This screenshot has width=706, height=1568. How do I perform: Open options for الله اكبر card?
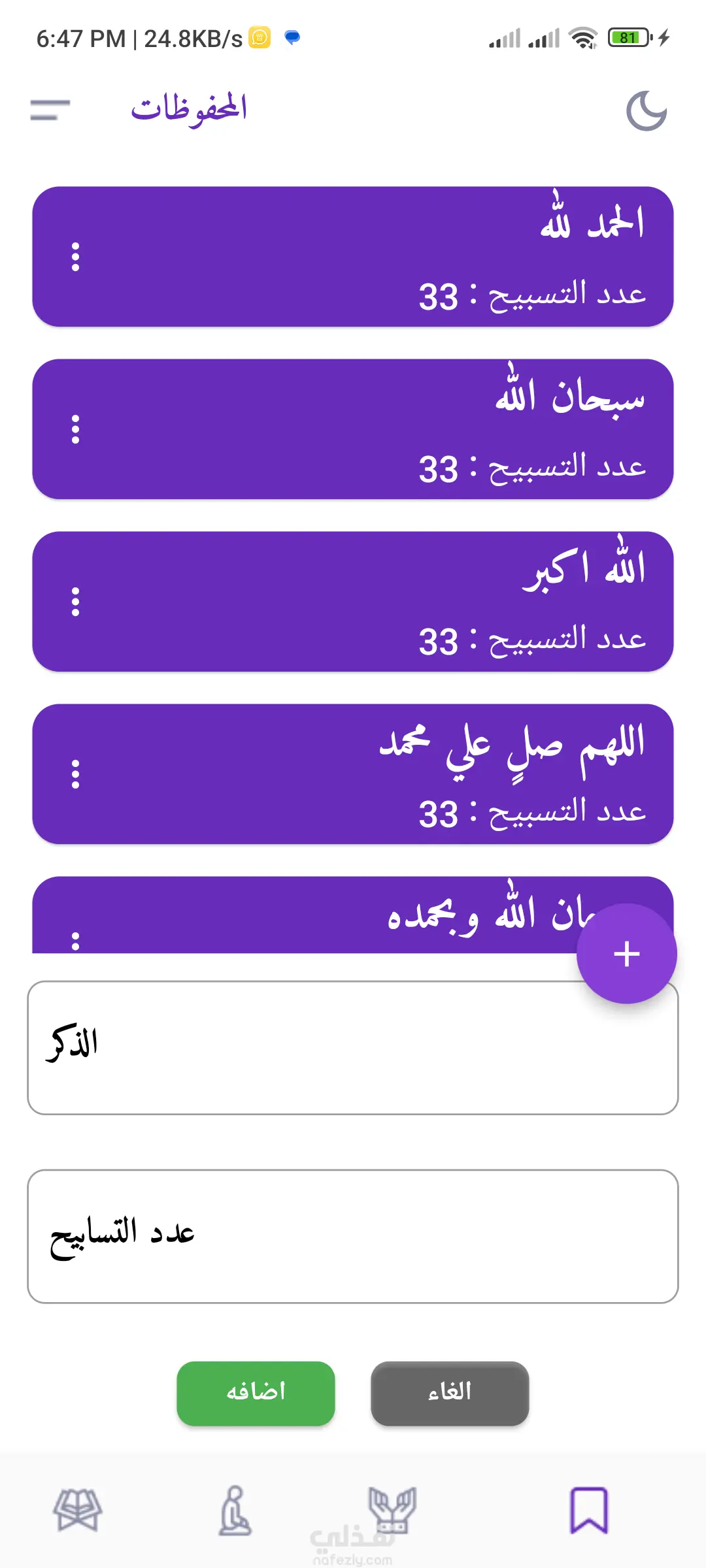click(x=76, y=602)
